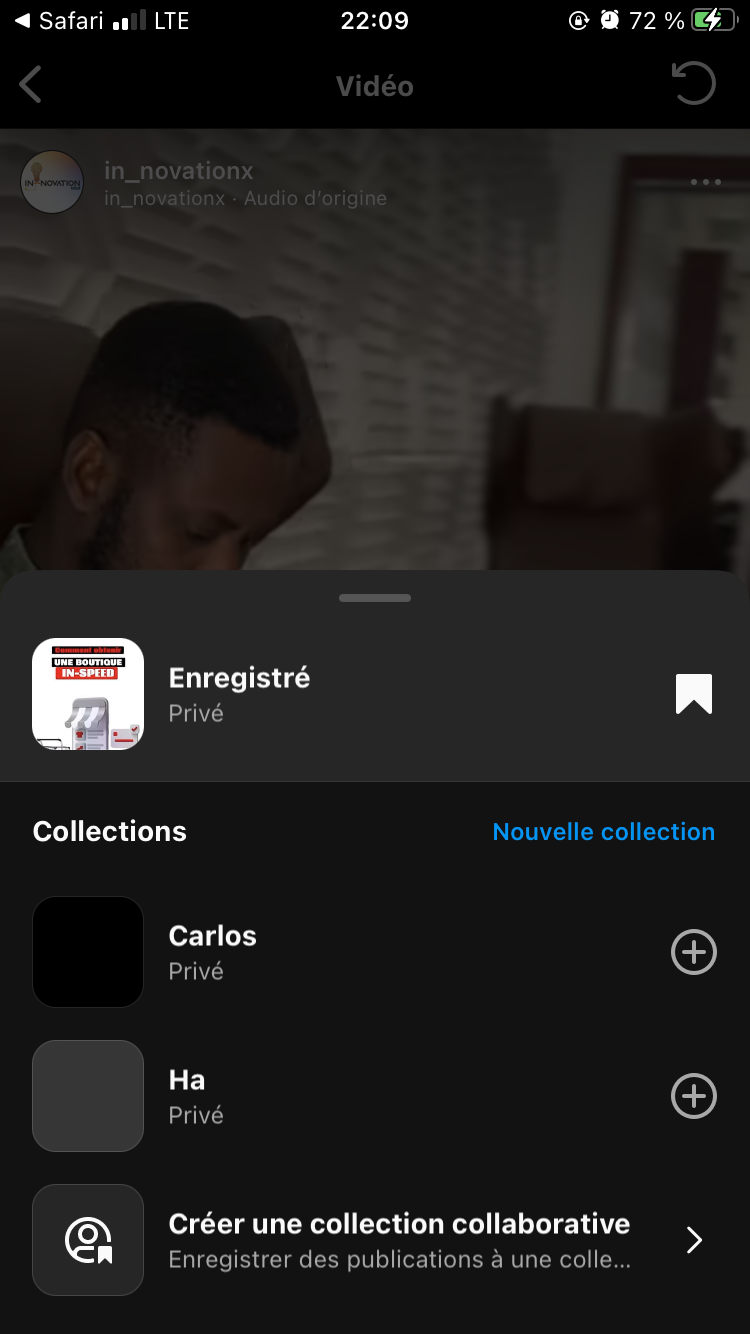The image size is (750, 1334).
Task: Open the three-dot overflow menu on the video
Action: (705, 182)
